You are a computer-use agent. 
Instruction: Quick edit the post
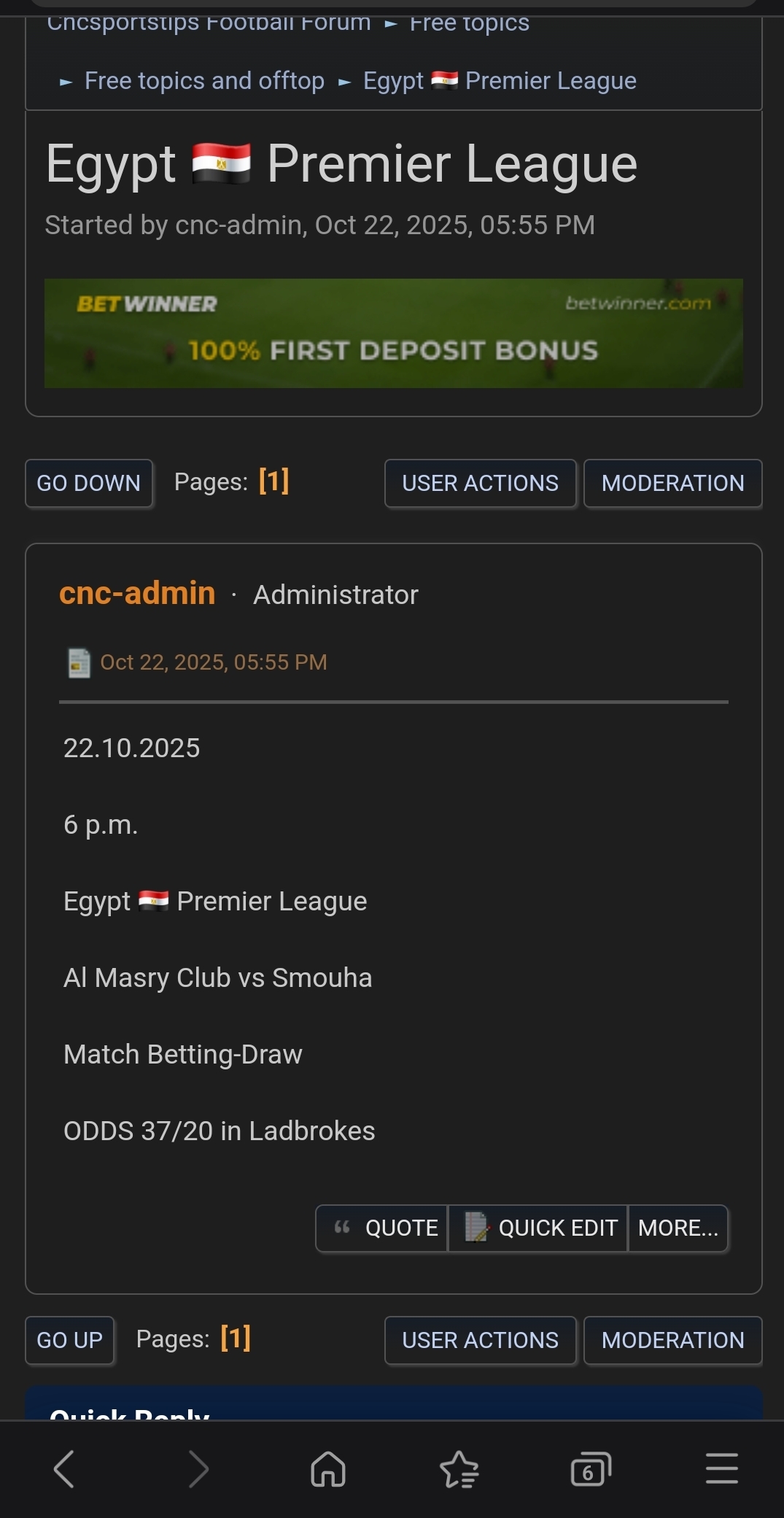(x=540, y=1228)
